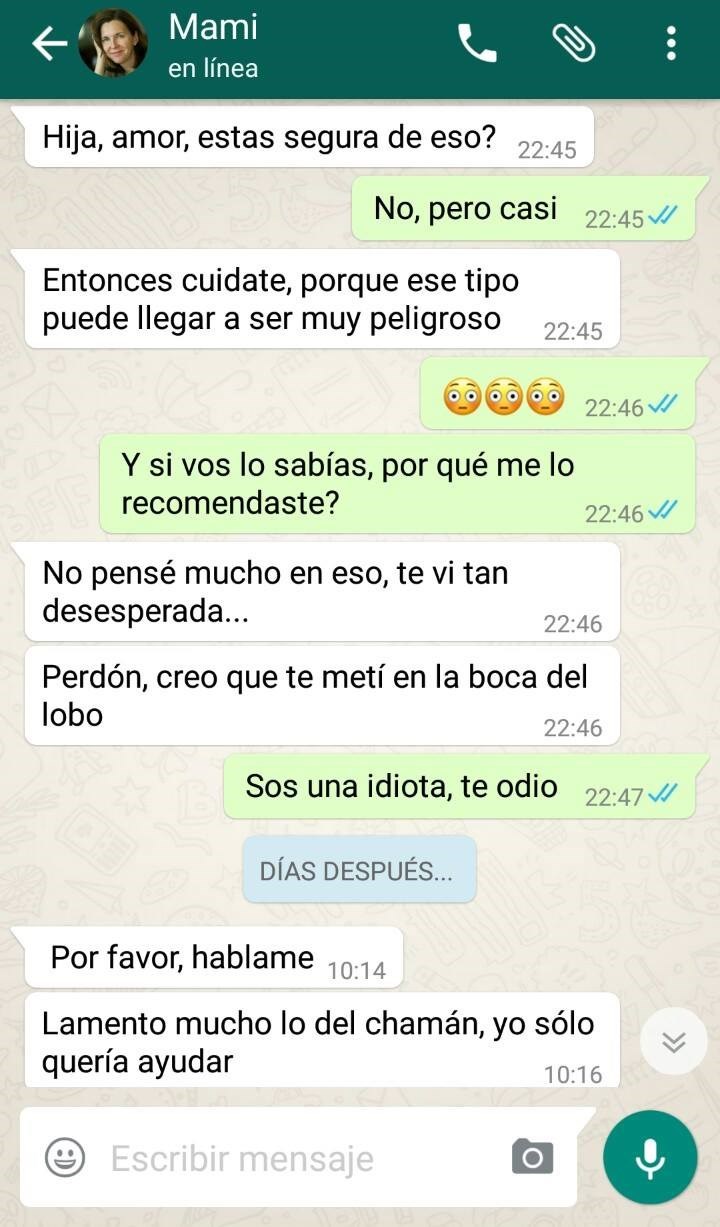Open the camera to send a photo
720x1227 pixels.
click(x=532, y=1157)
